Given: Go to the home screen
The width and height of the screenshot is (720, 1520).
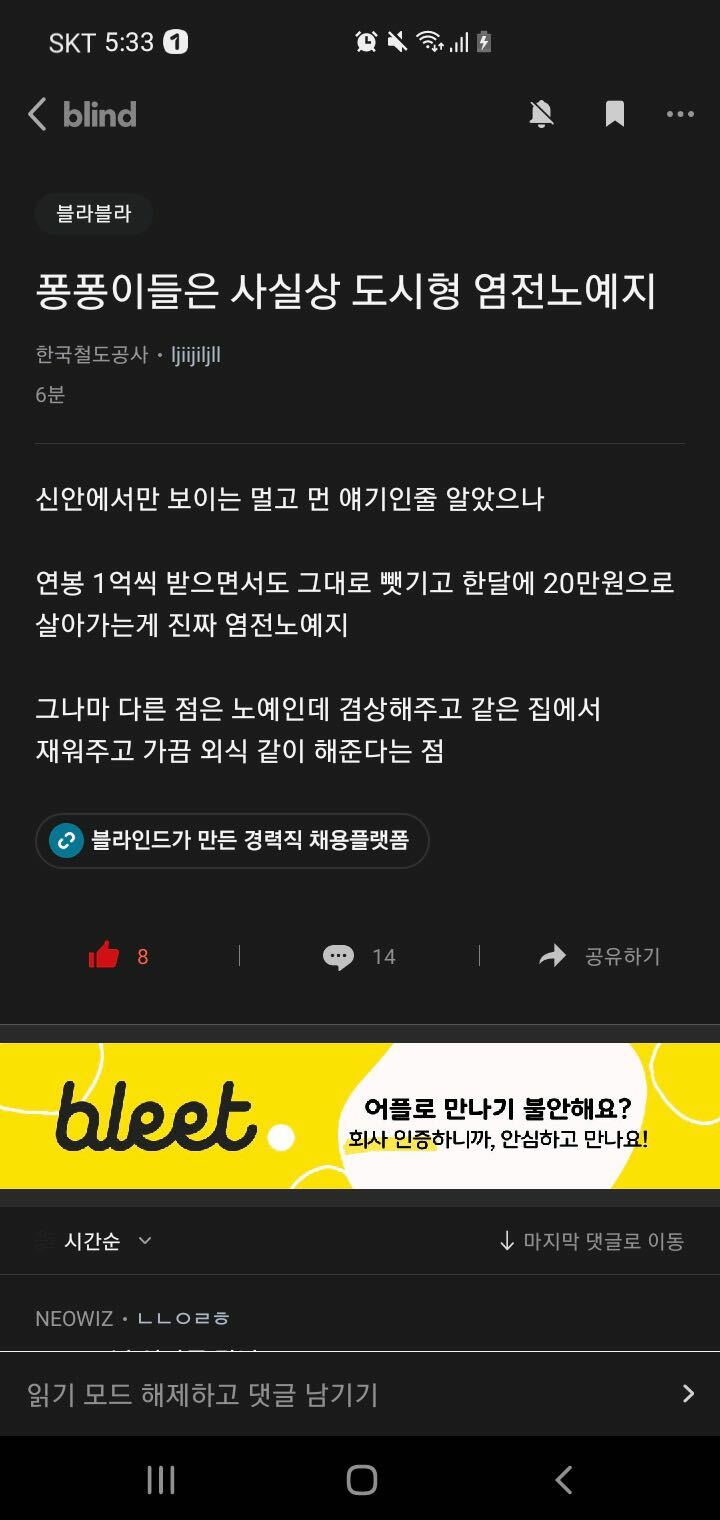Looking at the screenshot, I should coord(361,1479).
